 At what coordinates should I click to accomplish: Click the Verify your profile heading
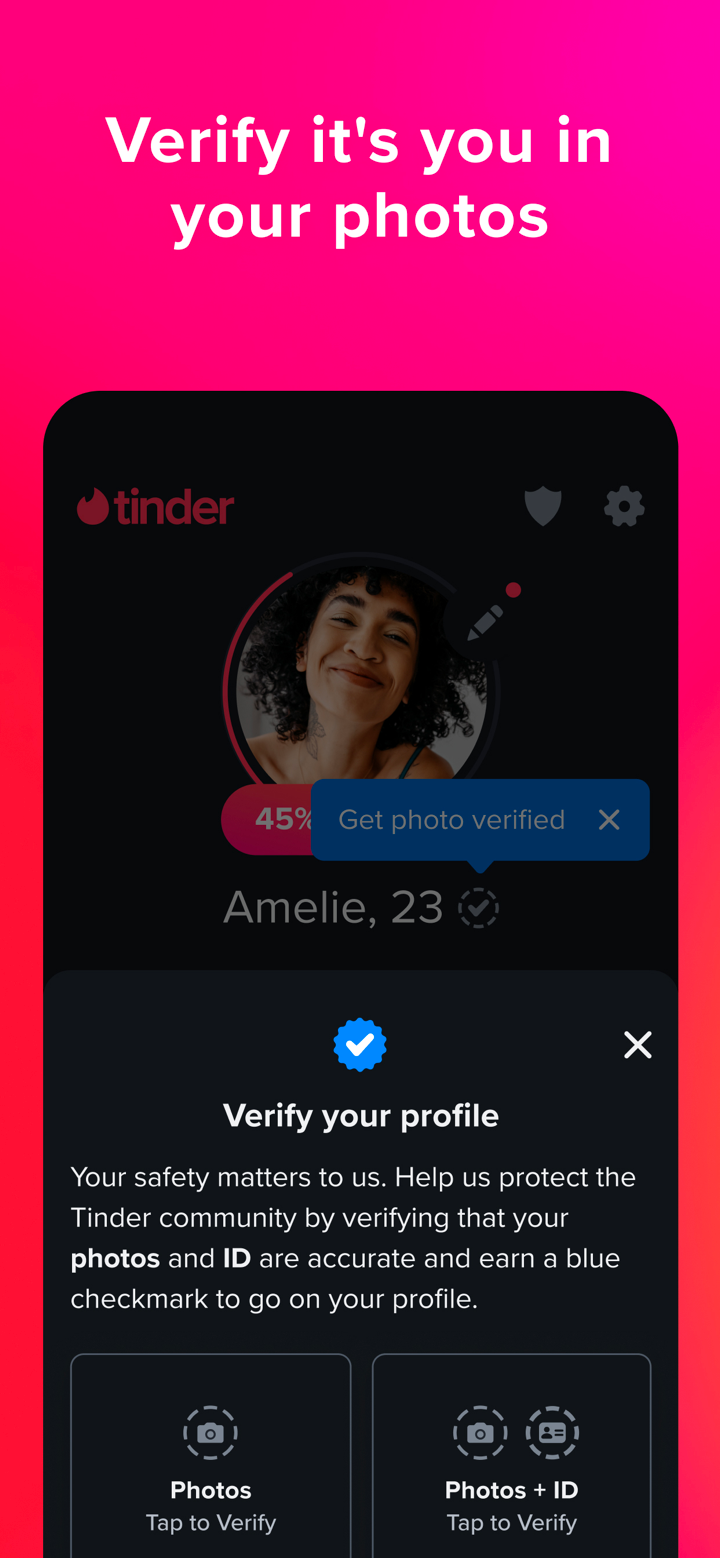tap(360, 1115)
